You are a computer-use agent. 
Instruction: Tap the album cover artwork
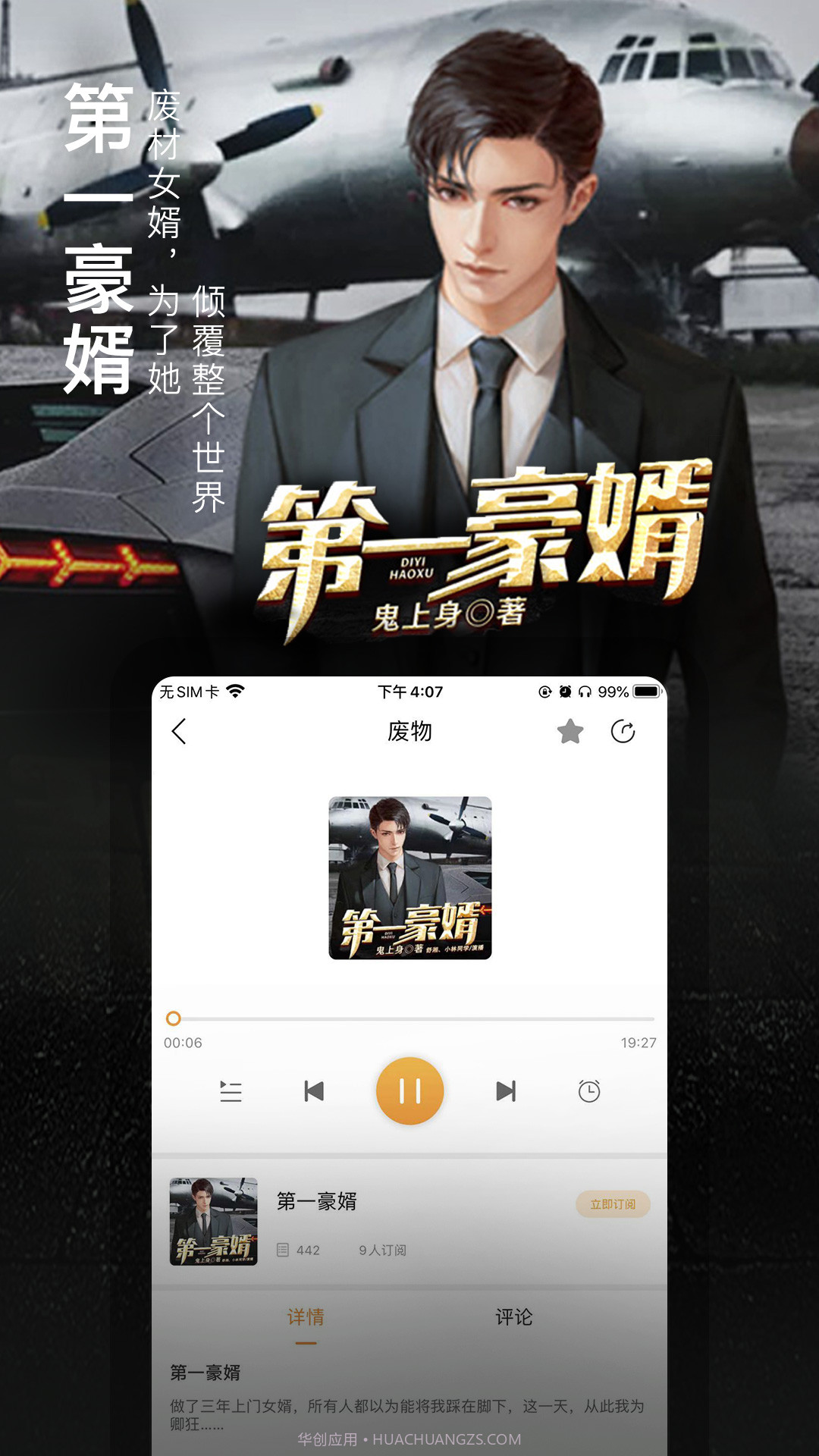(x=409, y=880)
